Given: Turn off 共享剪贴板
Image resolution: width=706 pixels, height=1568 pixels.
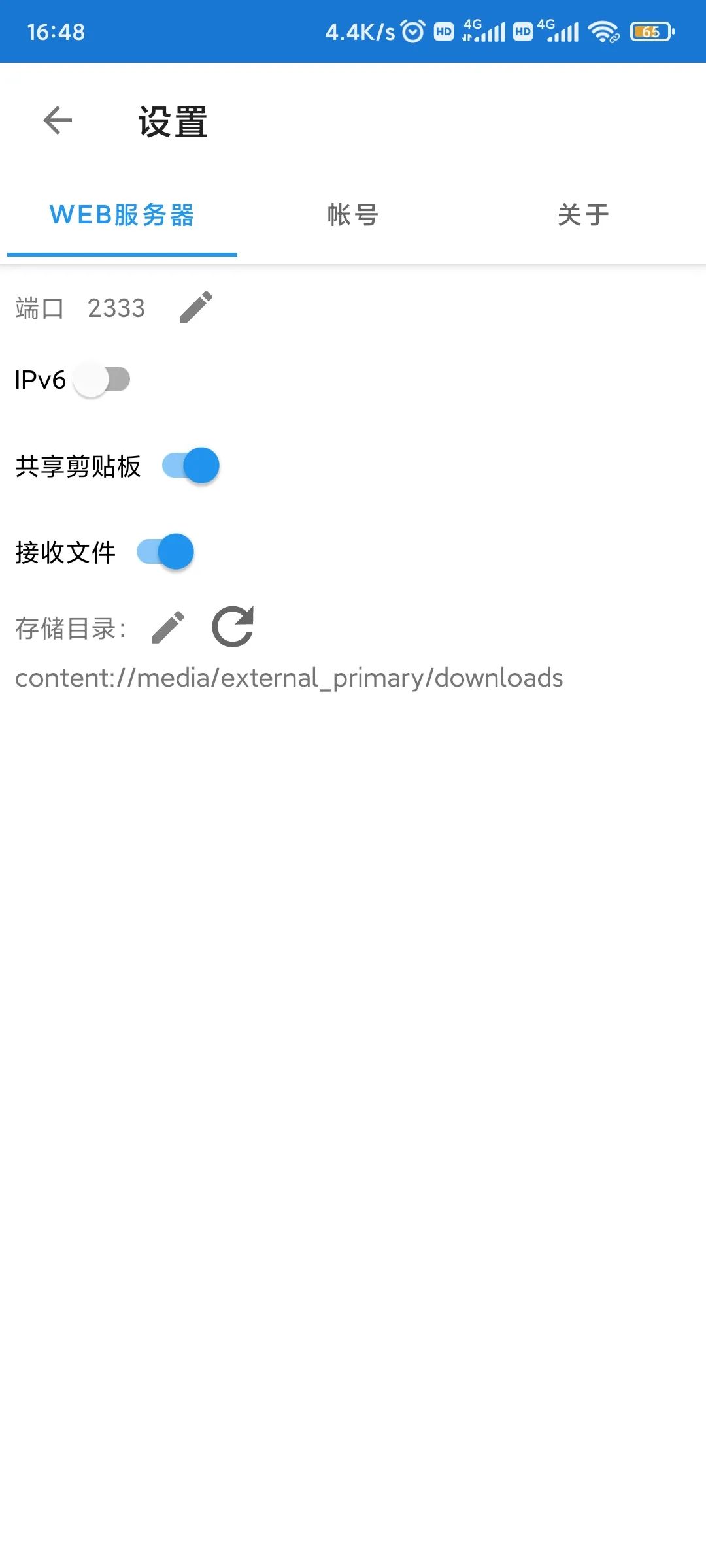Looking at the screenshot, I should (x=190, y=466).
